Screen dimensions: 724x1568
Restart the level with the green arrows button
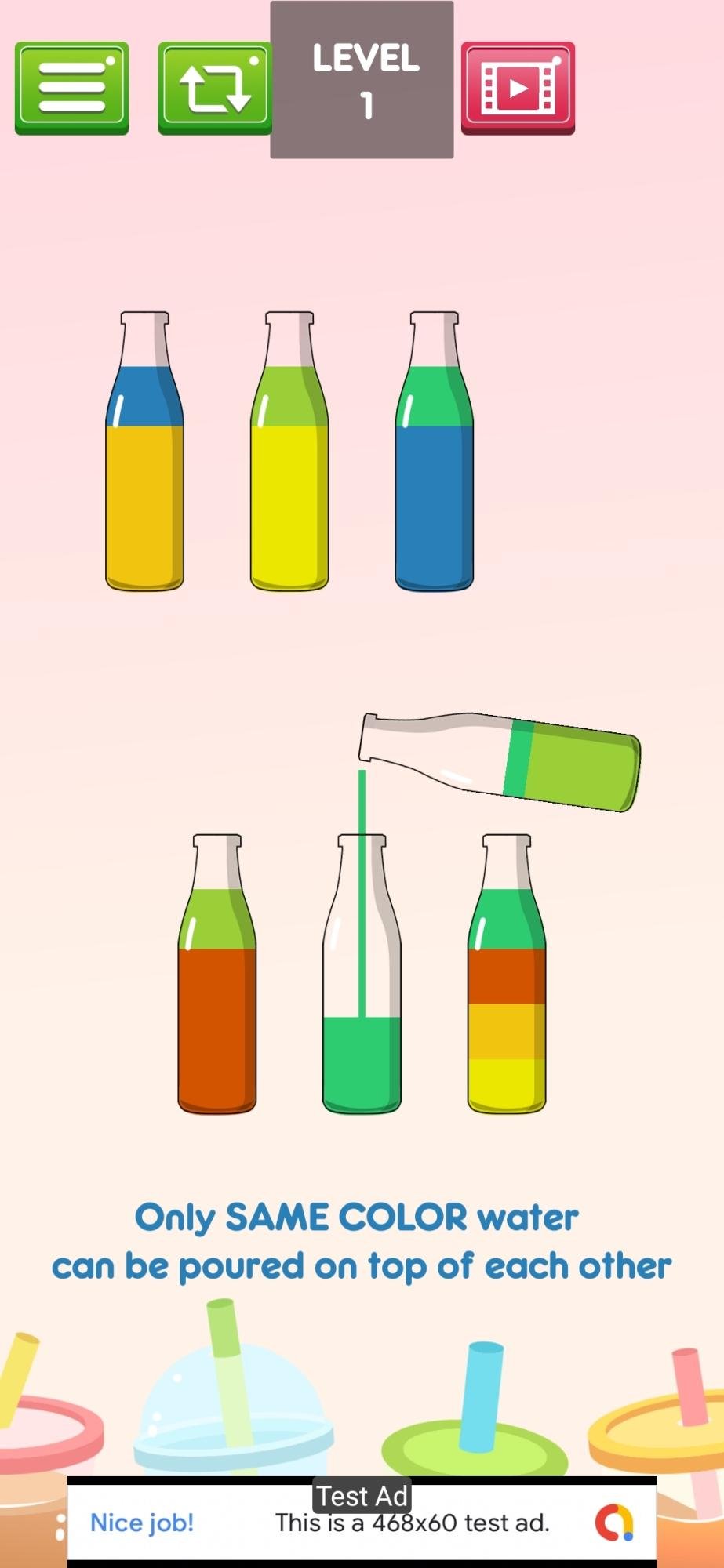click(x=215, y=87)
